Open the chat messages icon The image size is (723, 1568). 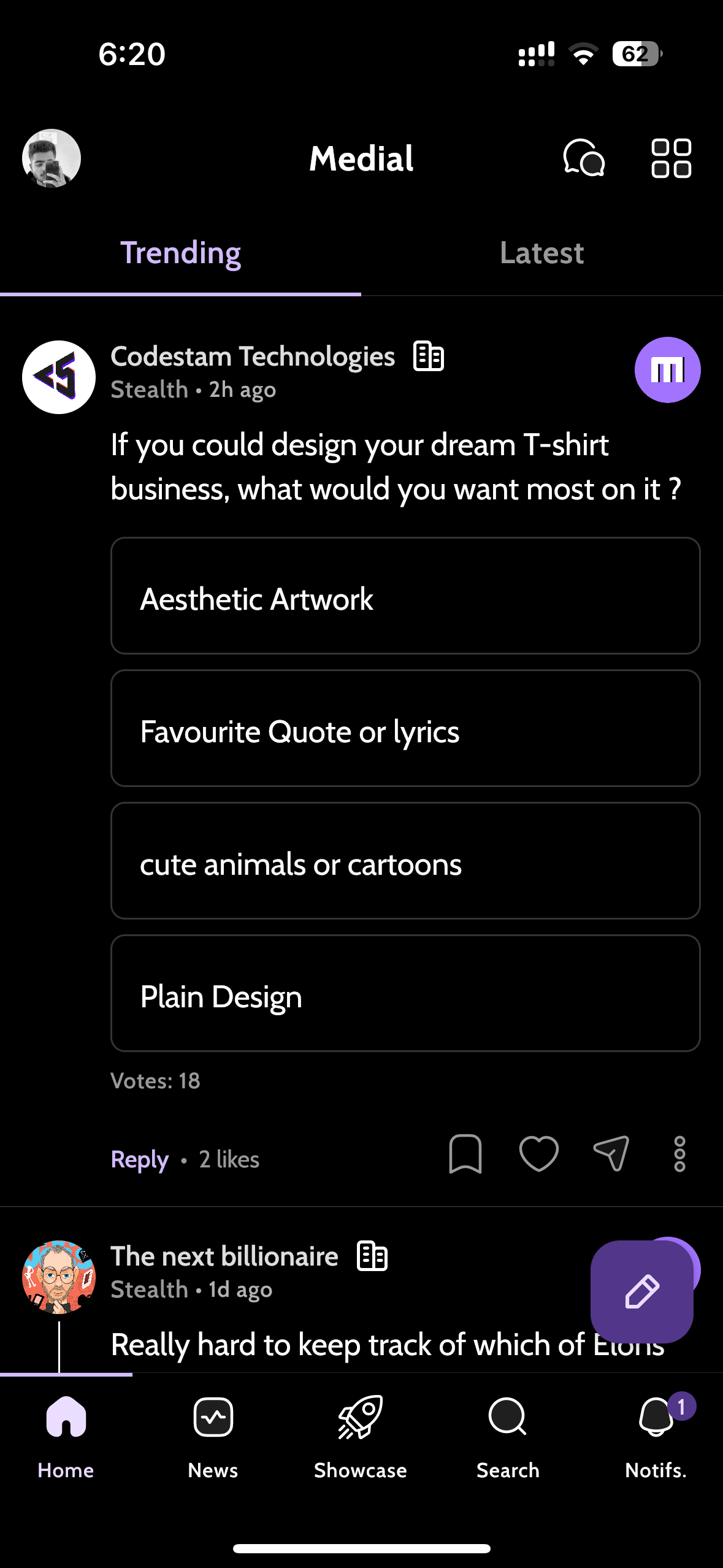[x=584, y=158]
